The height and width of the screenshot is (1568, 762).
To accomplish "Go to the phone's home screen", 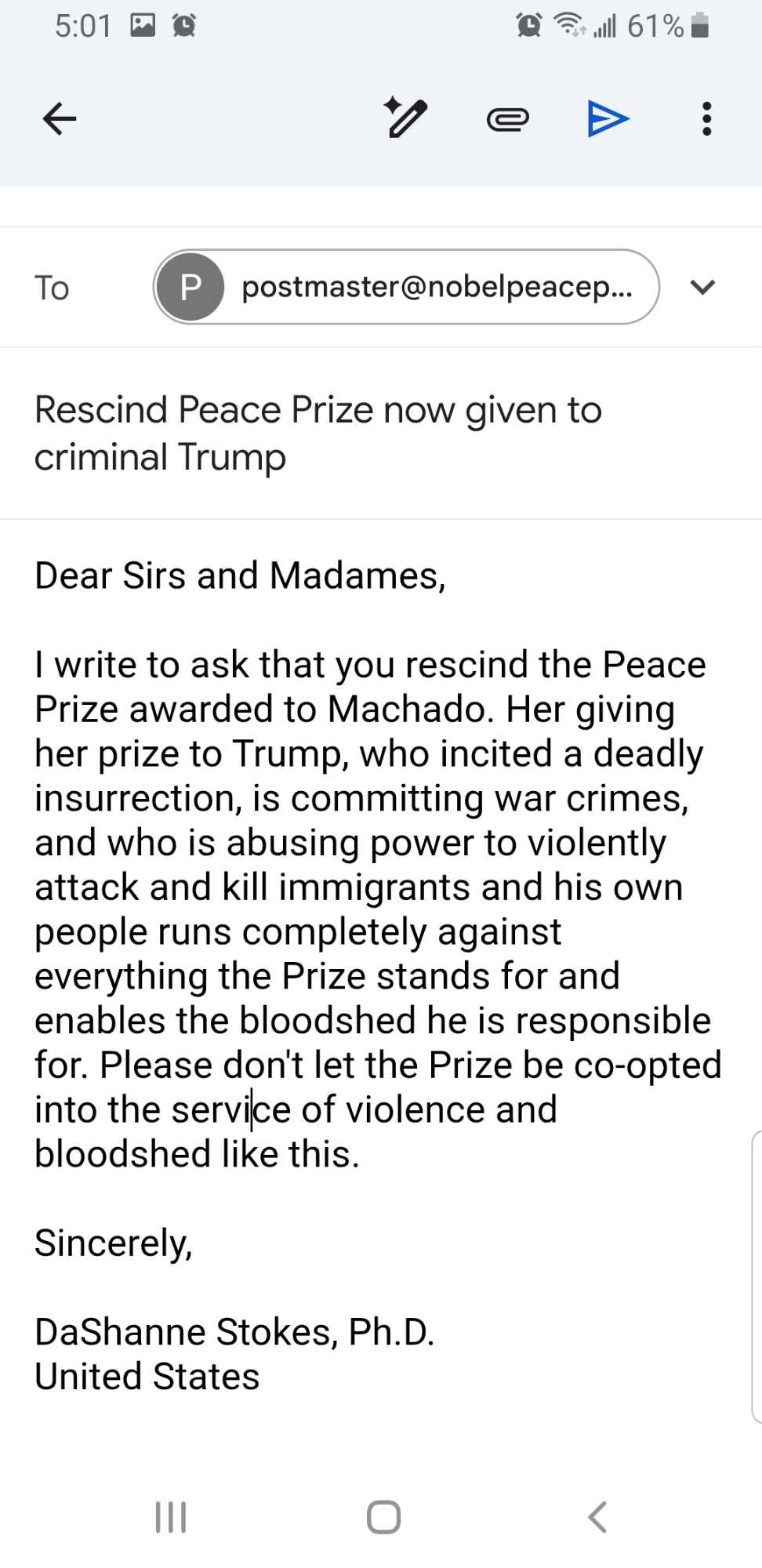I will (x=383, y=1516).
